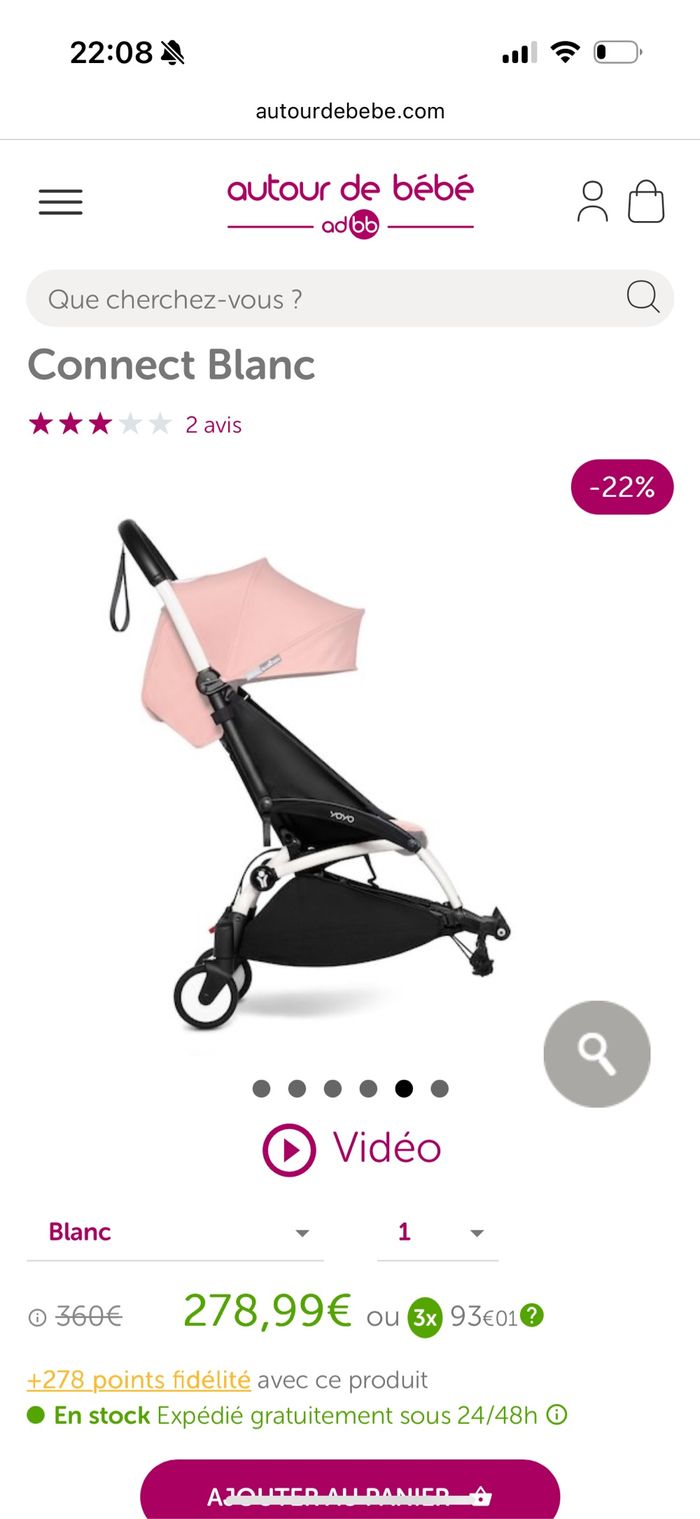The height and width of the screenshot is (1519, 700).
Task: Play the product Vidéo
Action: click(x=351, y=1149)
